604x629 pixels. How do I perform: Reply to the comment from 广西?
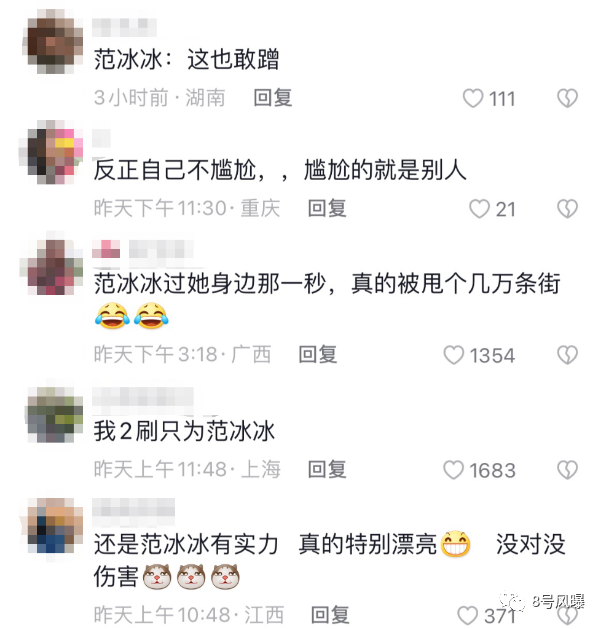[318, 354]
